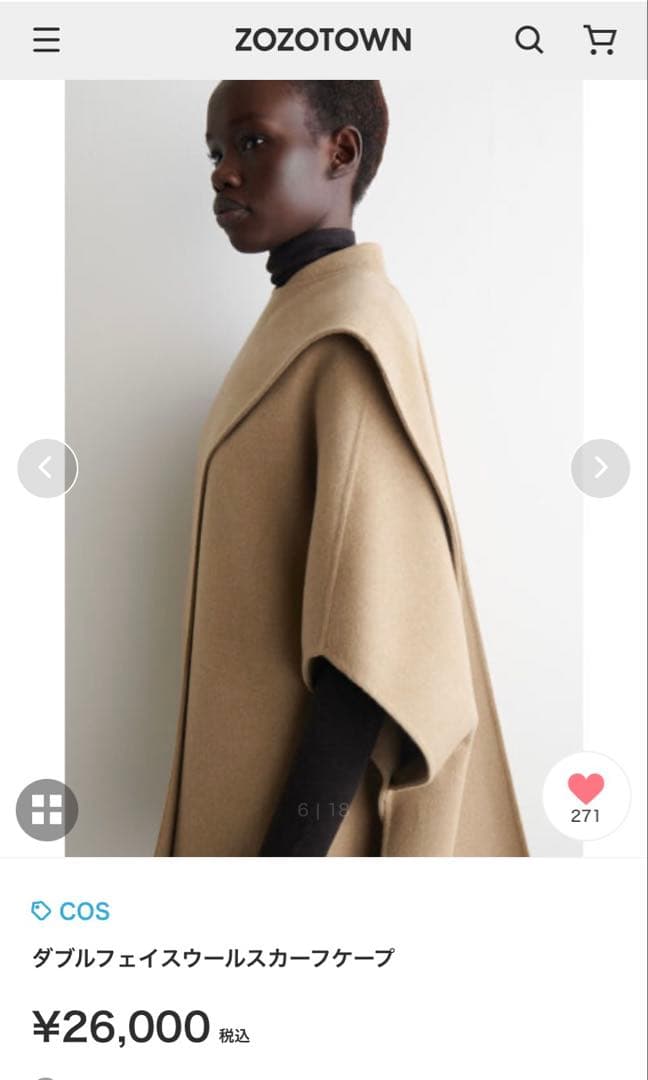Open the shopping cart
The width and height of the screenshot is (648, 1080).
click(599, 40)
